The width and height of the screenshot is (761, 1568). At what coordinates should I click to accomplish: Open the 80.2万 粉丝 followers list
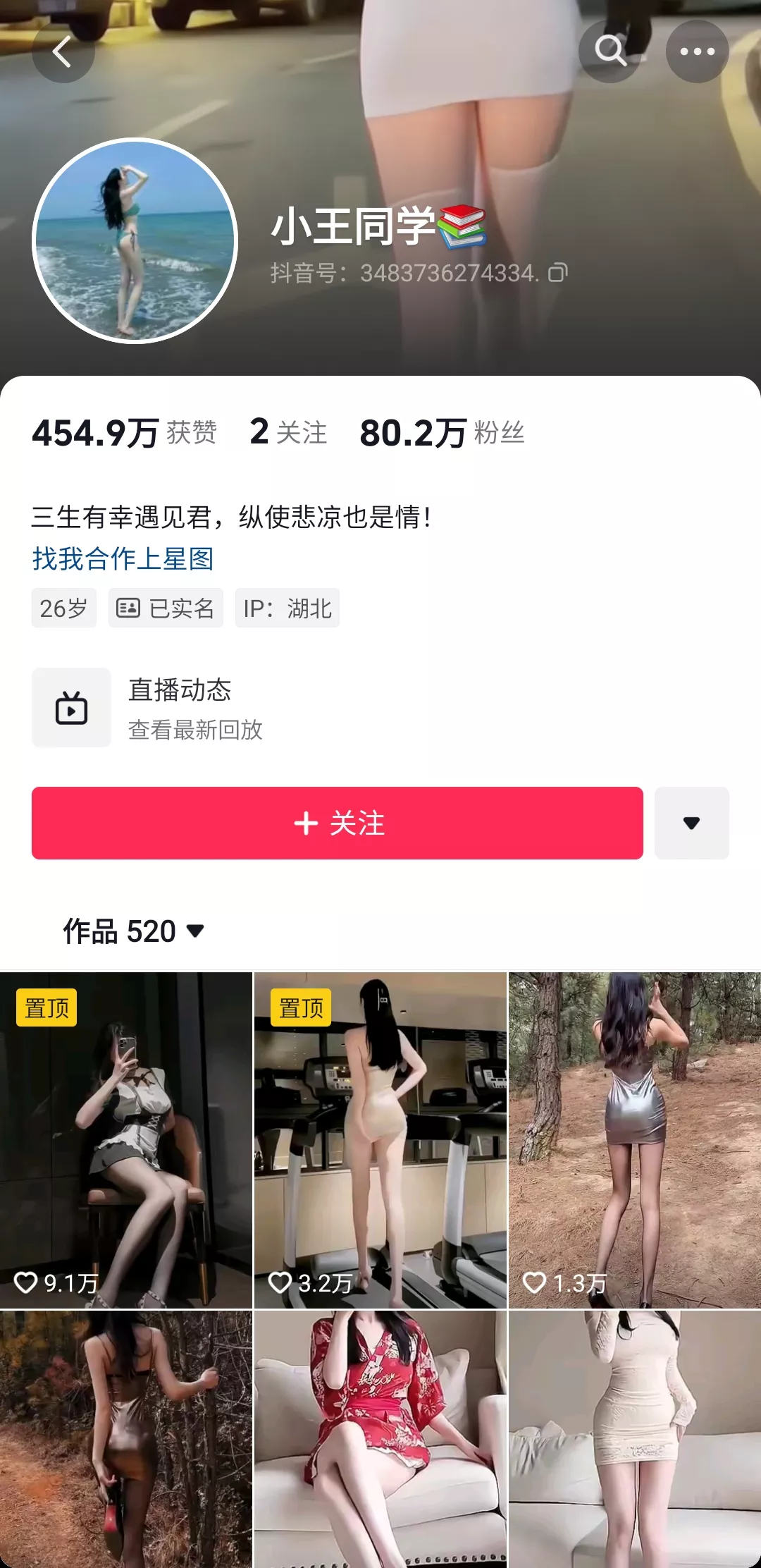(442, 432)
